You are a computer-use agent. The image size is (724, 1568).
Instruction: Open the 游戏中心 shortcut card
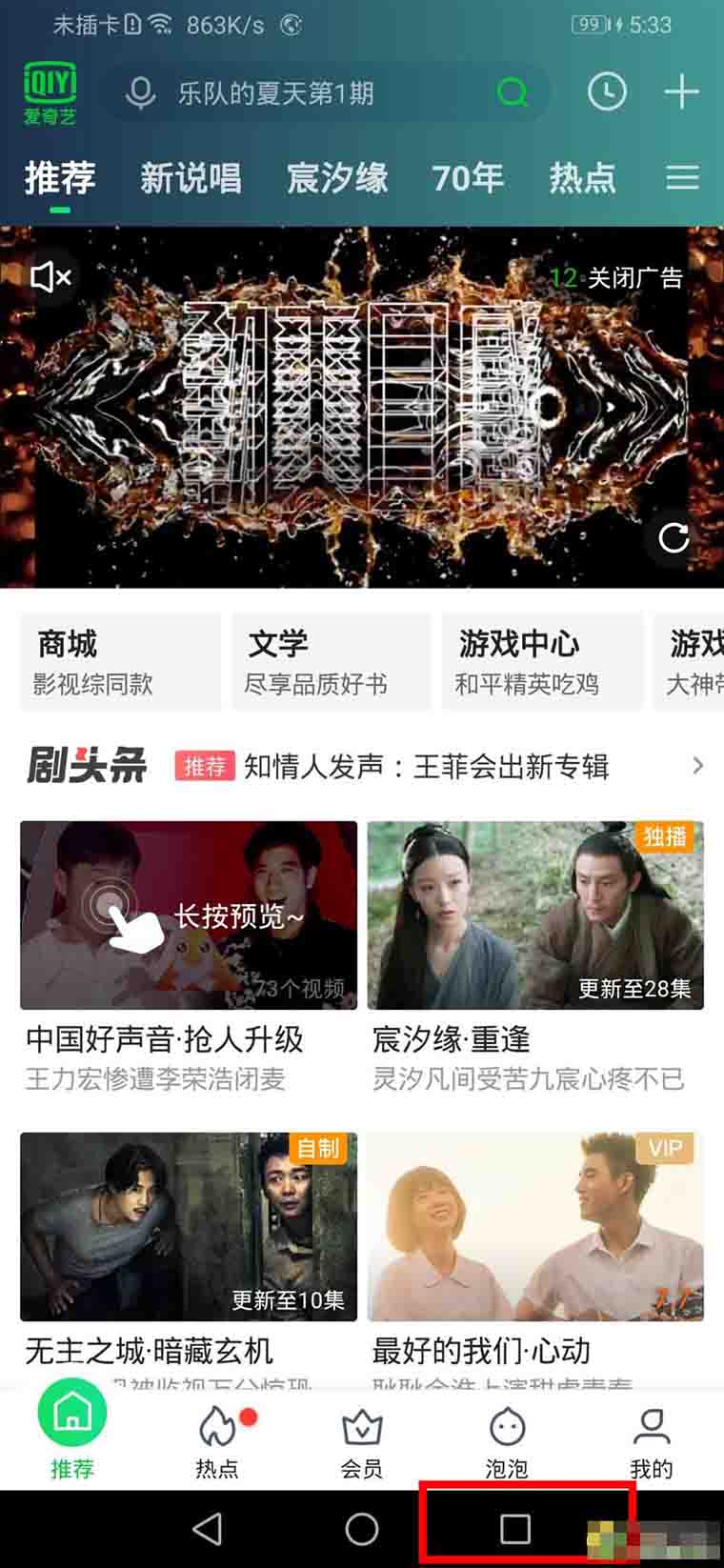click(x=541, y=661)
